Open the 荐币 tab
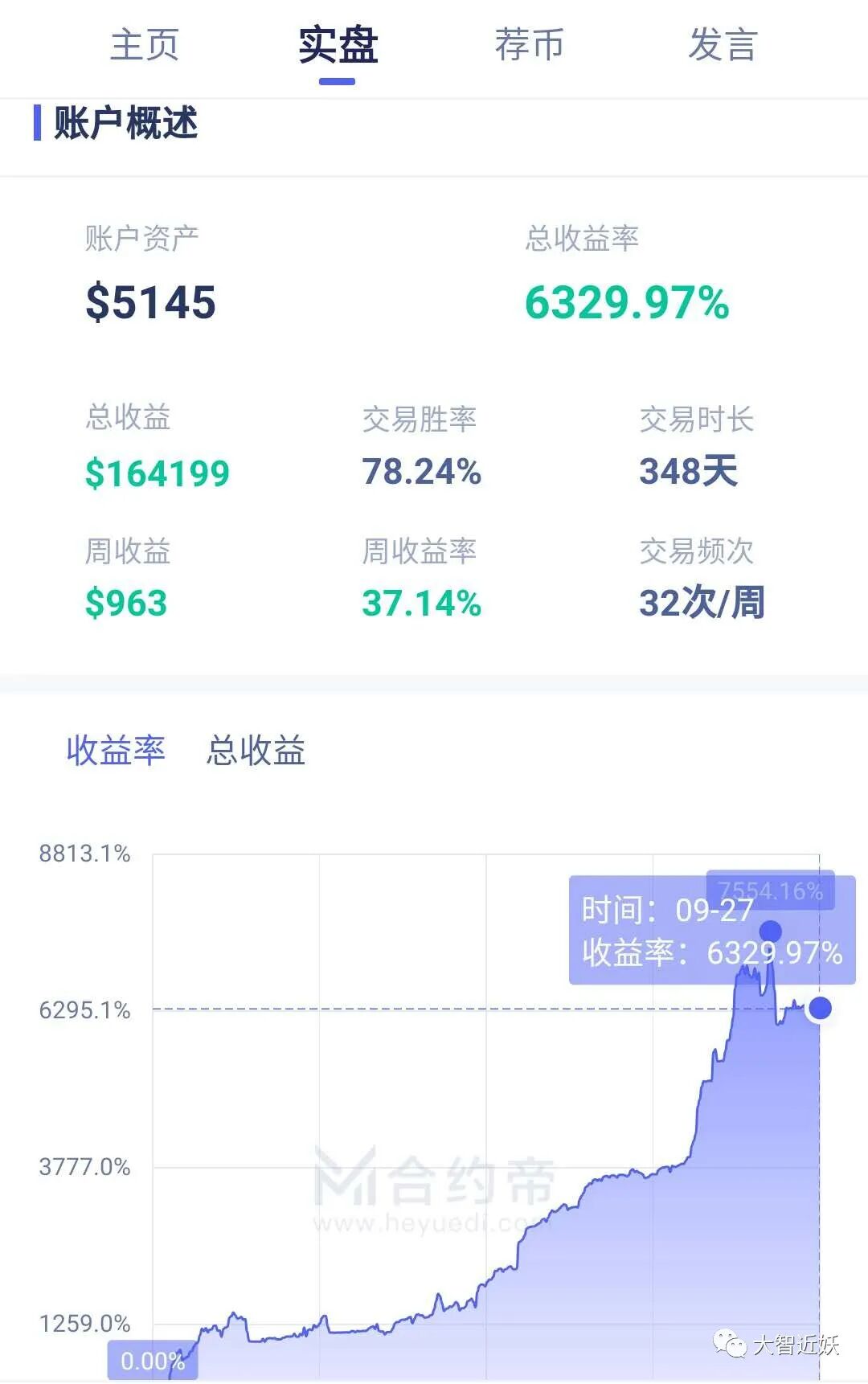 pos(530,44)
